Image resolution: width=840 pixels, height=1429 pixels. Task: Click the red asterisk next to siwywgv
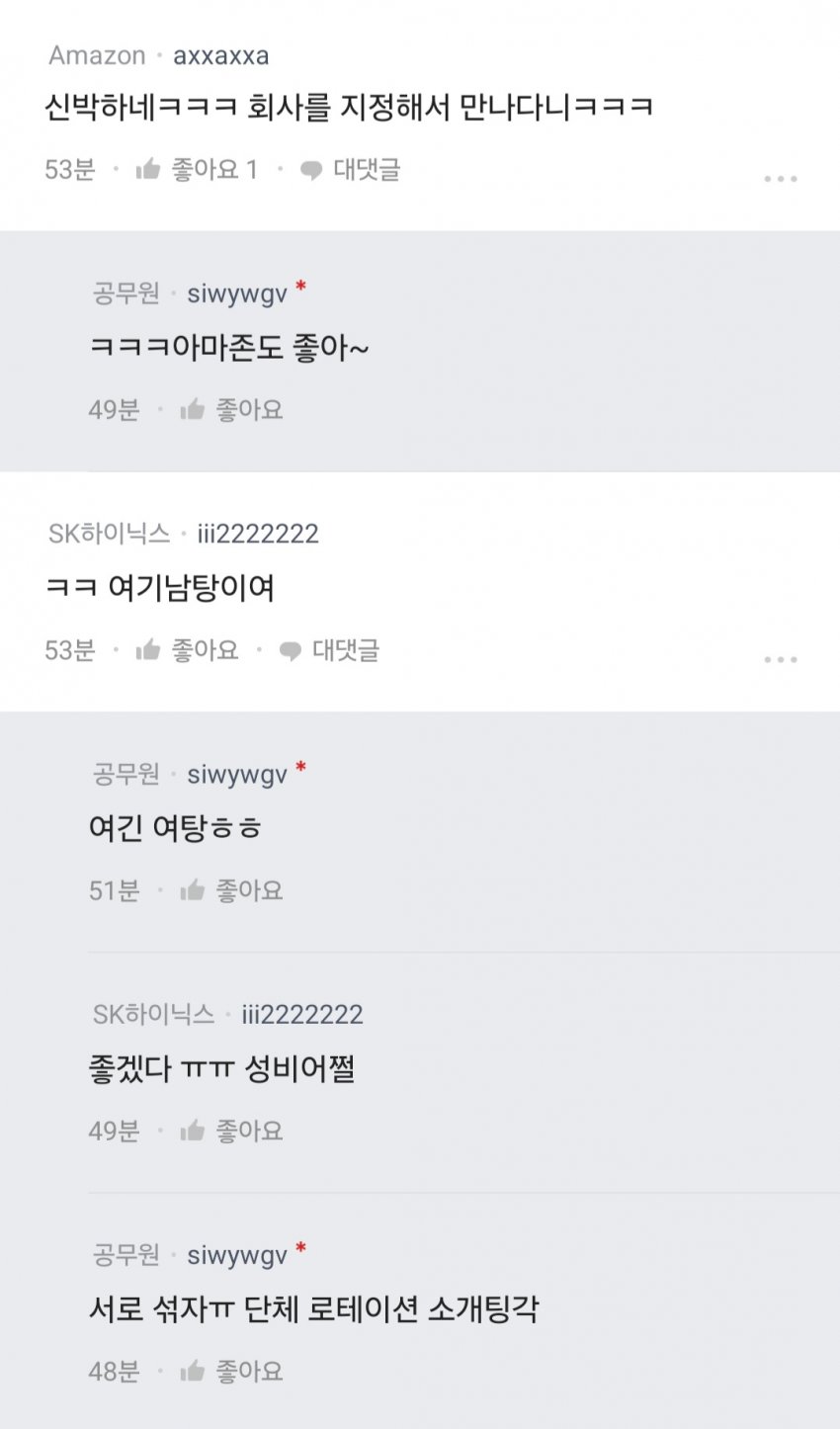tap(303, 286)
